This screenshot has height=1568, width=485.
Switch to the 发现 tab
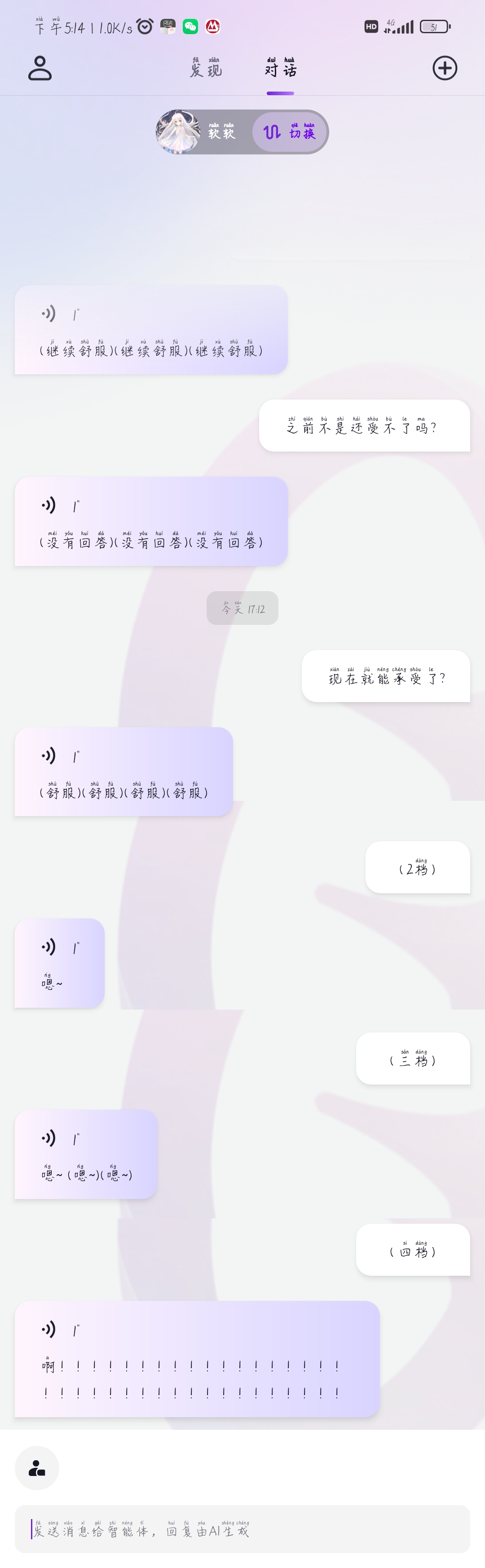[206, 68]
